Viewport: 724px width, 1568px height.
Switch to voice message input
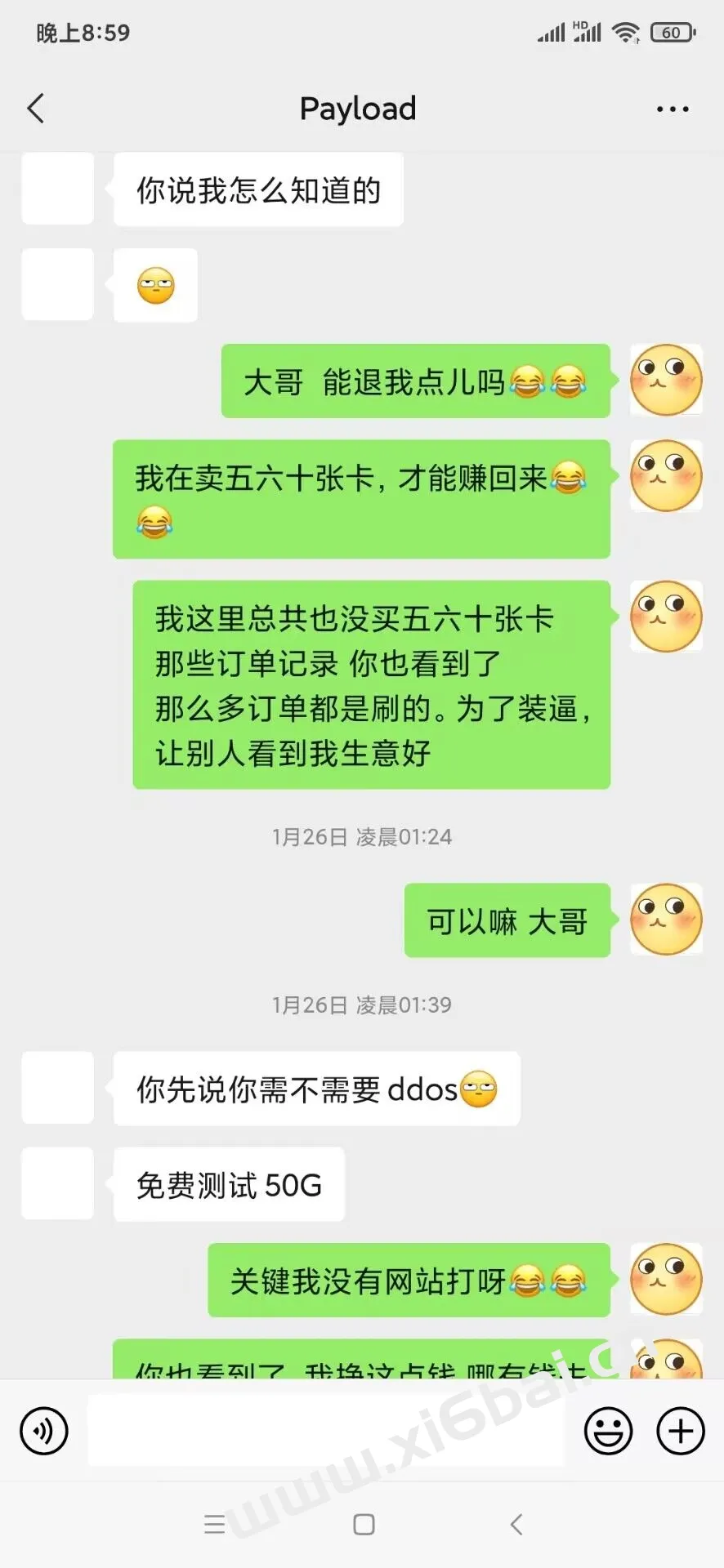(44, 1431)
